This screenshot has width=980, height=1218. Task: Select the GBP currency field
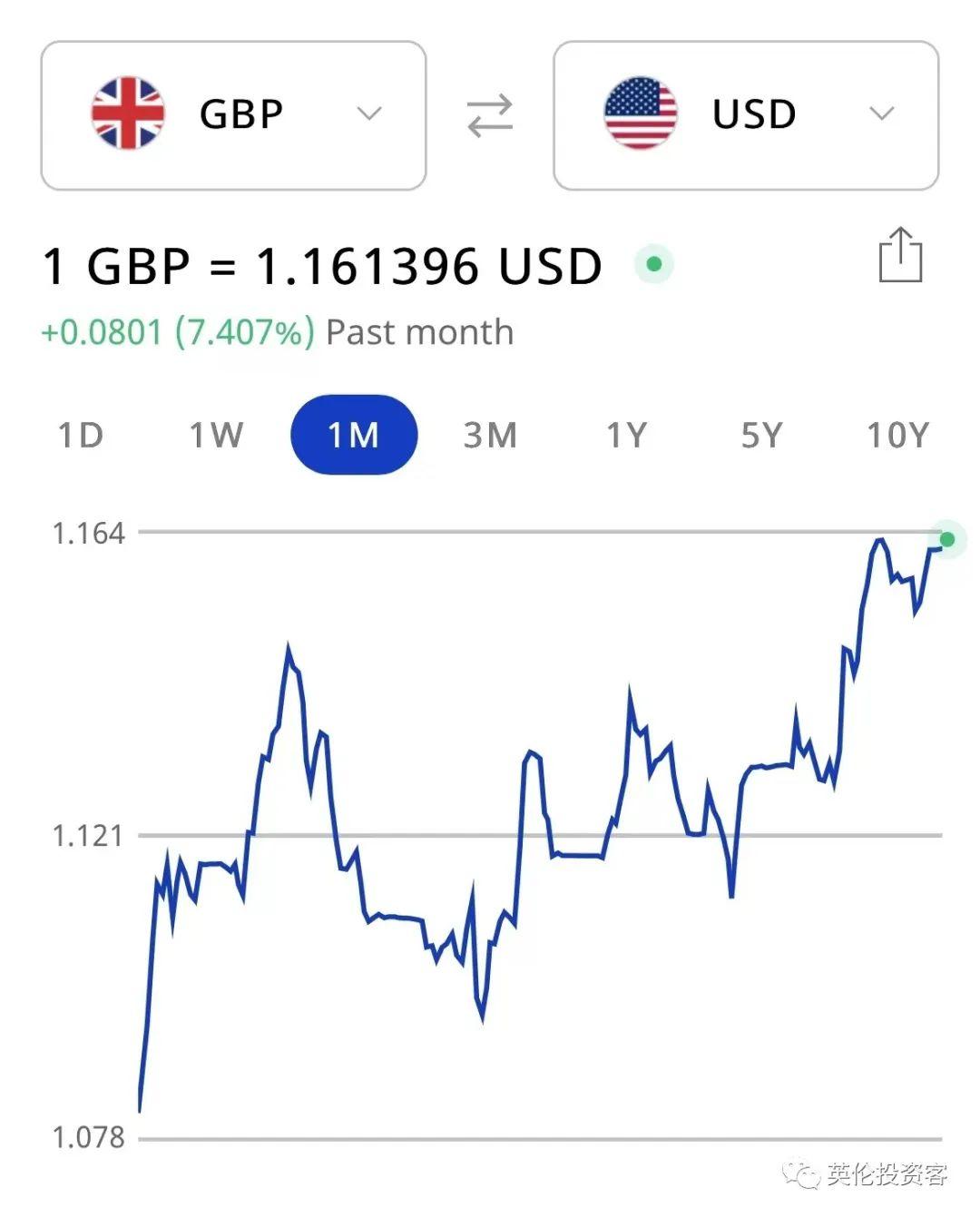click(232, 113)
